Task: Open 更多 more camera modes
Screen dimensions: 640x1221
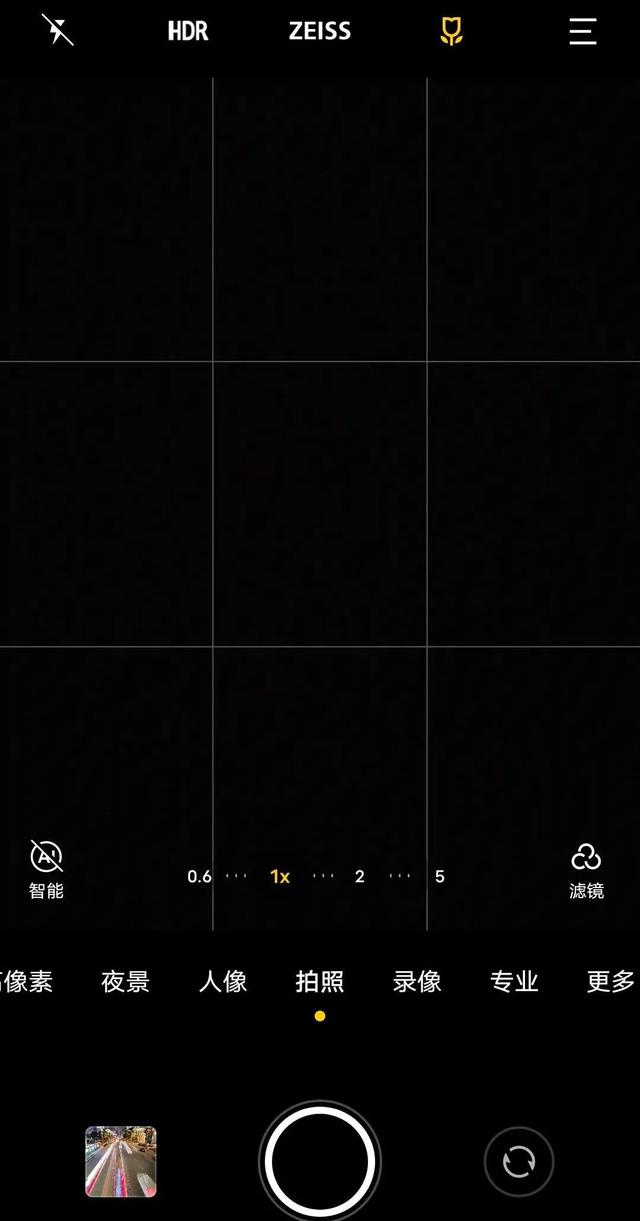Action: 610,981
